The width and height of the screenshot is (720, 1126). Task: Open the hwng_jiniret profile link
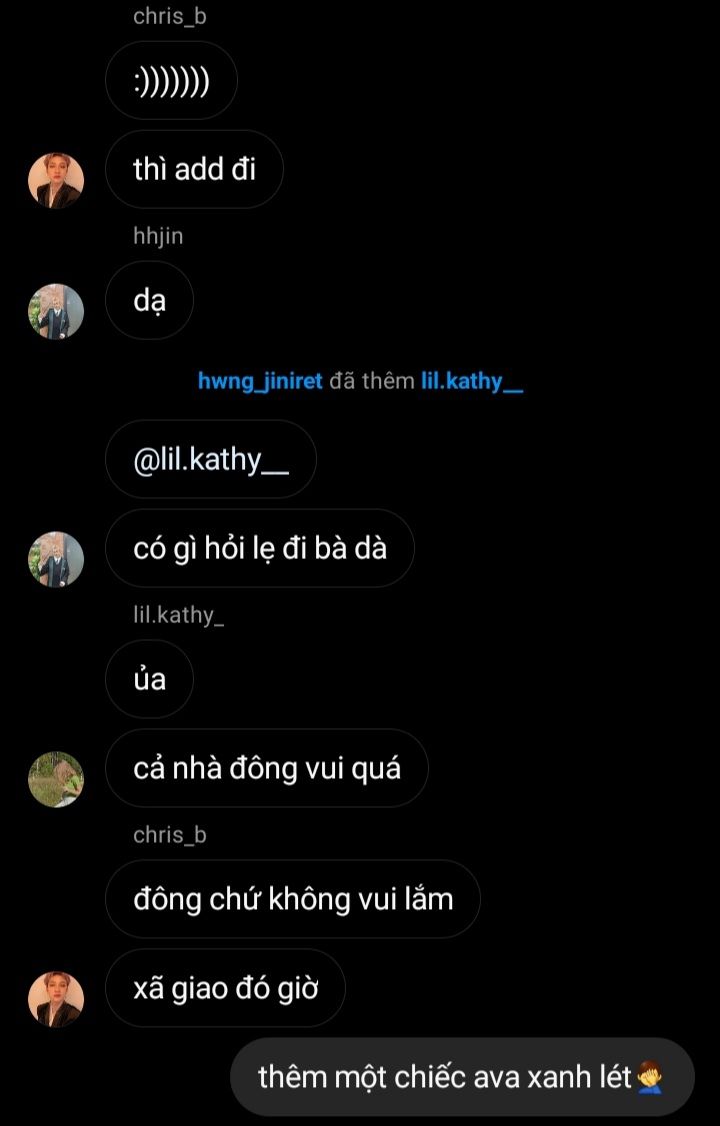pos(260,382)
